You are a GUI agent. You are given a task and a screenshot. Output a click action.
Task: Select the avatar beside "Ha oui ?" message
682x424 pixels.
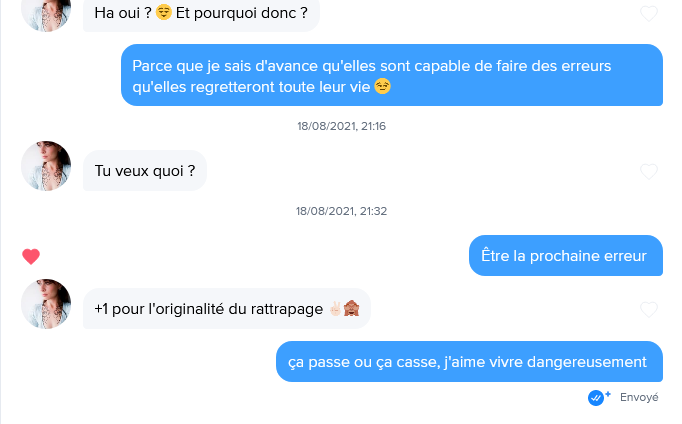(46, 13)
